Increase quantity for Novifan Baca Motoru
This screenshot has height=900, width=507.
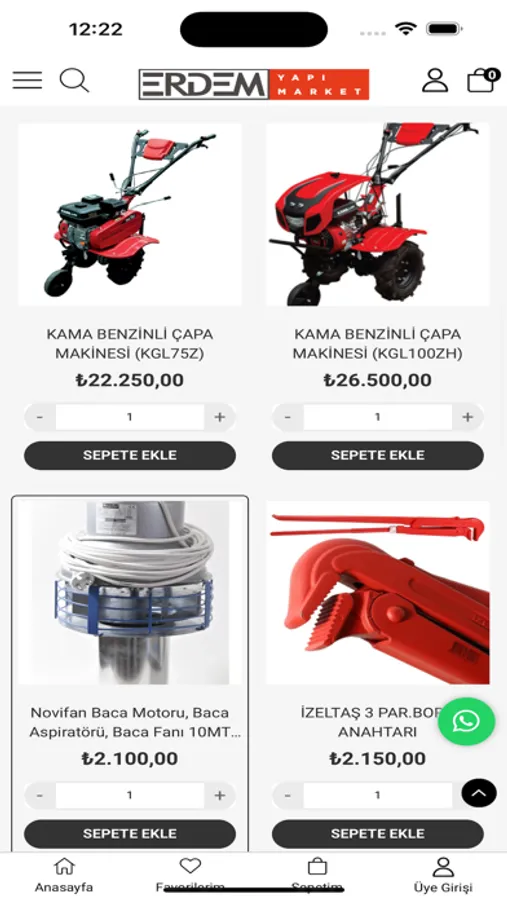[220, 796]
